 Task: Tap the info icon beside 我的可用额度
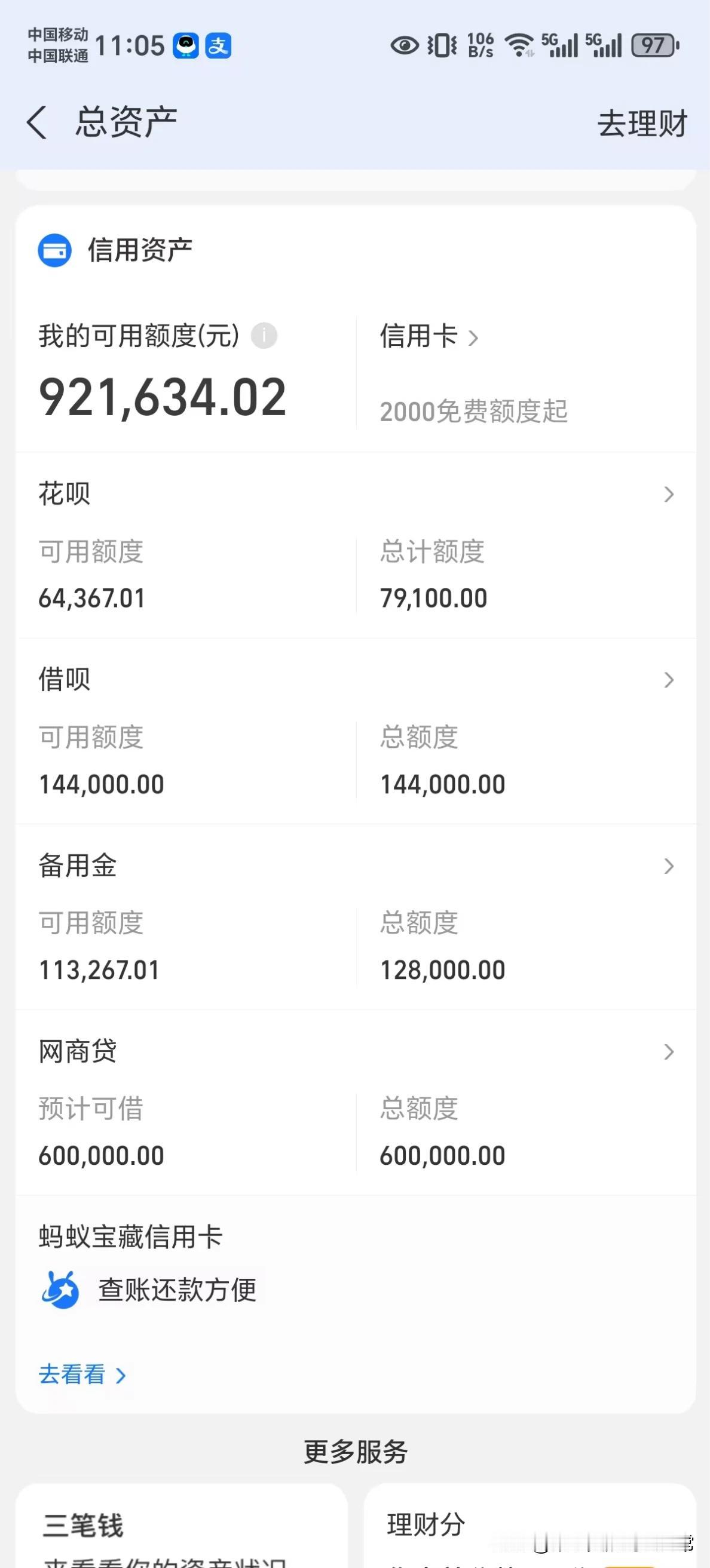[264, 335]
